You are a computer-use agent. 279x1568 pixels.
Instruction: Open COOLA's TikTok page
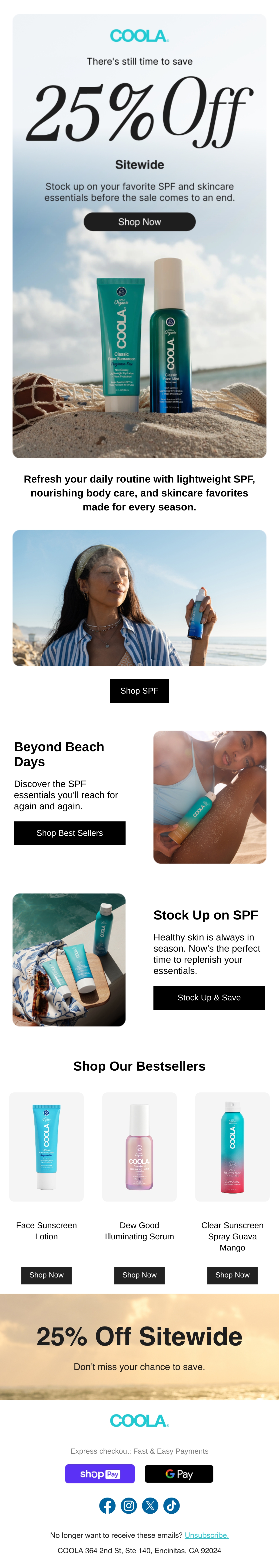click(x=171, y=1505)
